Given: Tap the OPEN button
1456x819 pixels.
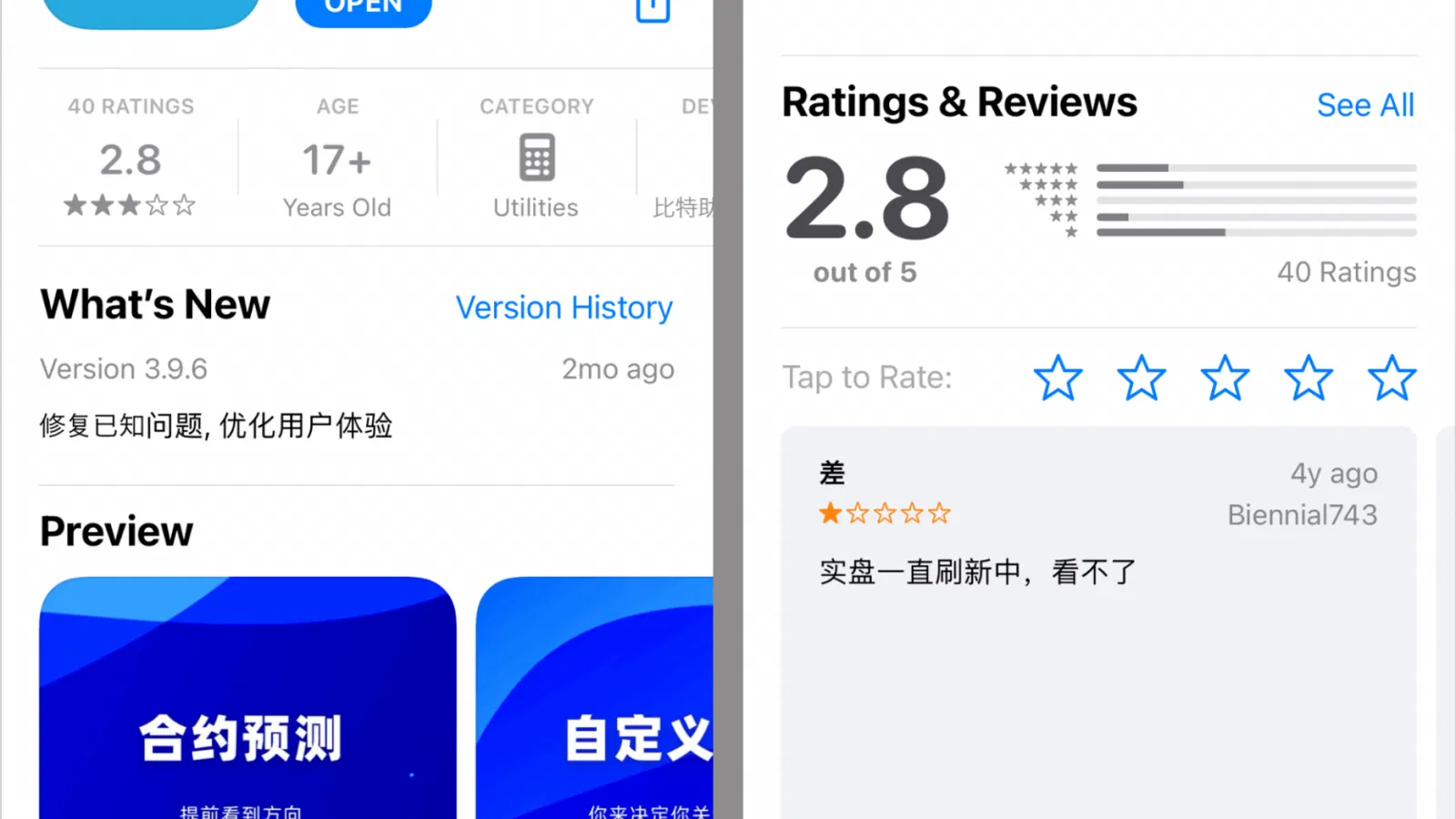Looking at the screenshot, I should coord(363,9).
